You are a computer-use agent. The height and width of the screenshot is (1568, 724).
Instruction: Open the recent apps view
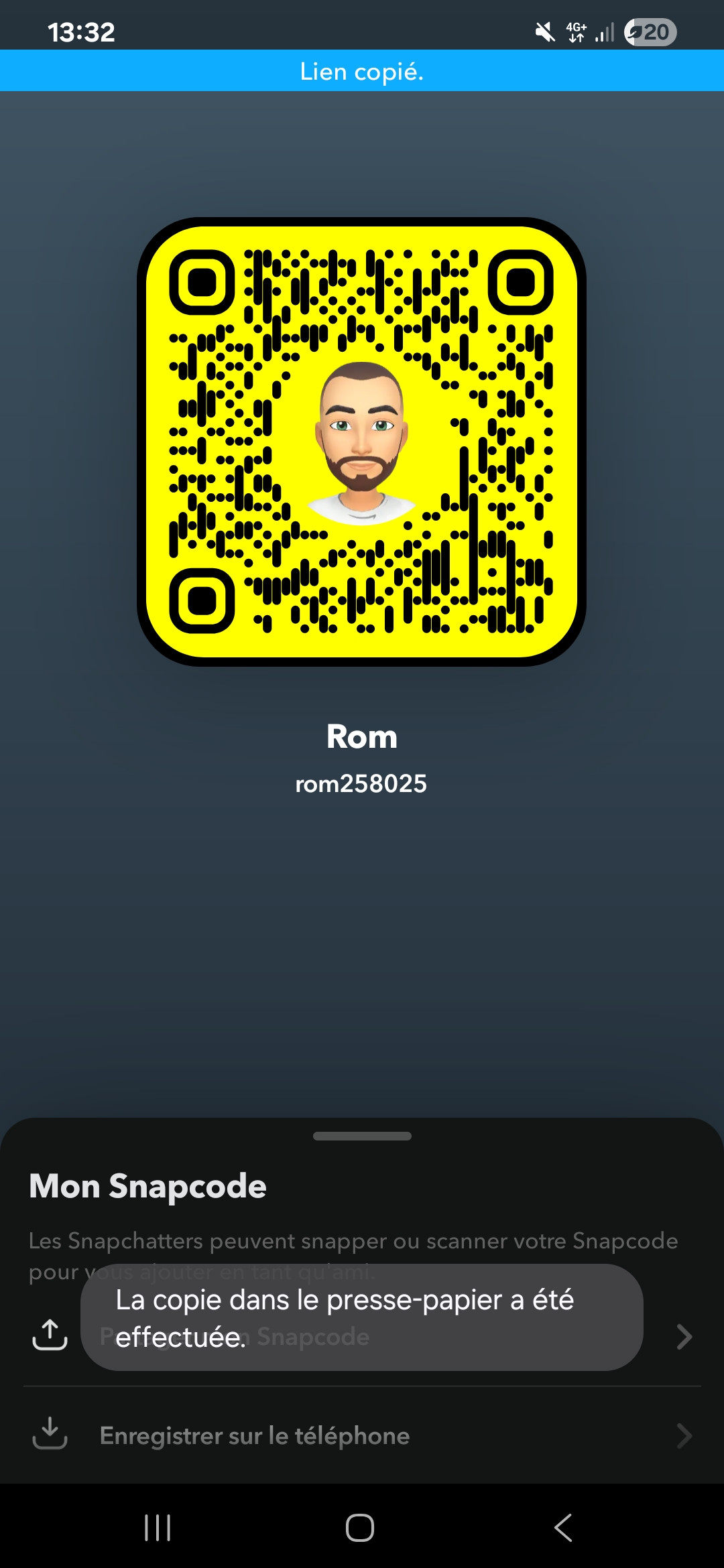click(x=158, y=1528)
